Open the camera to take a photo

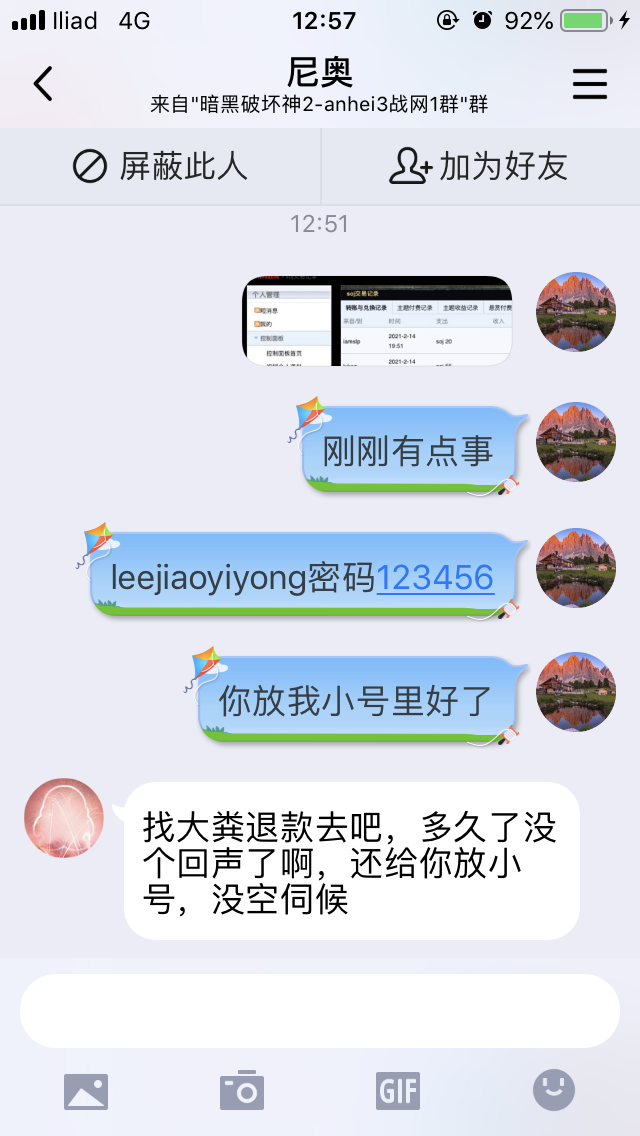pyautogui.click(x=242, y=1090)
